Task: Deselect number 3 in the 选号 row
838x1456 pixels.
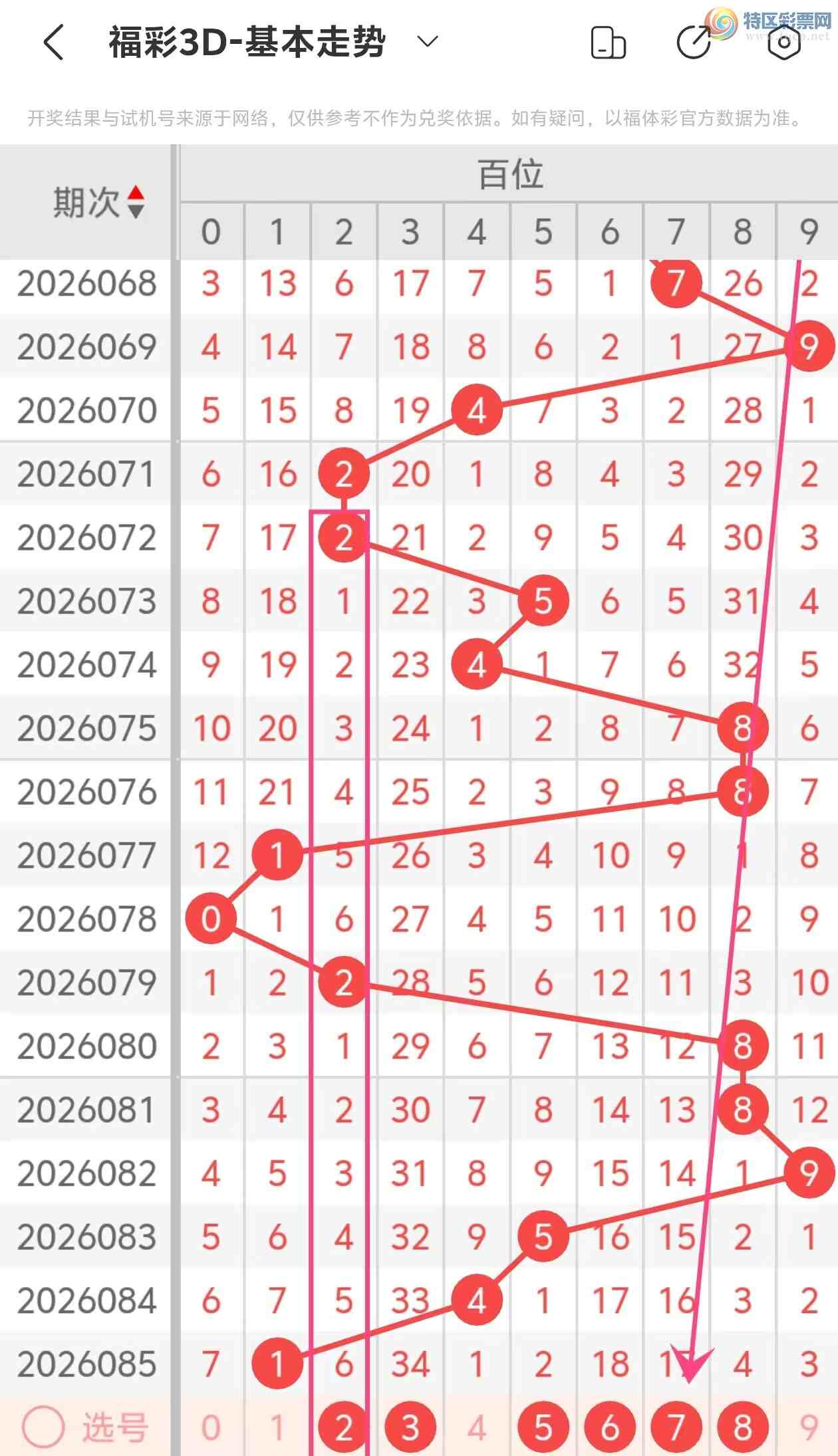Action: pos(410,1427)
